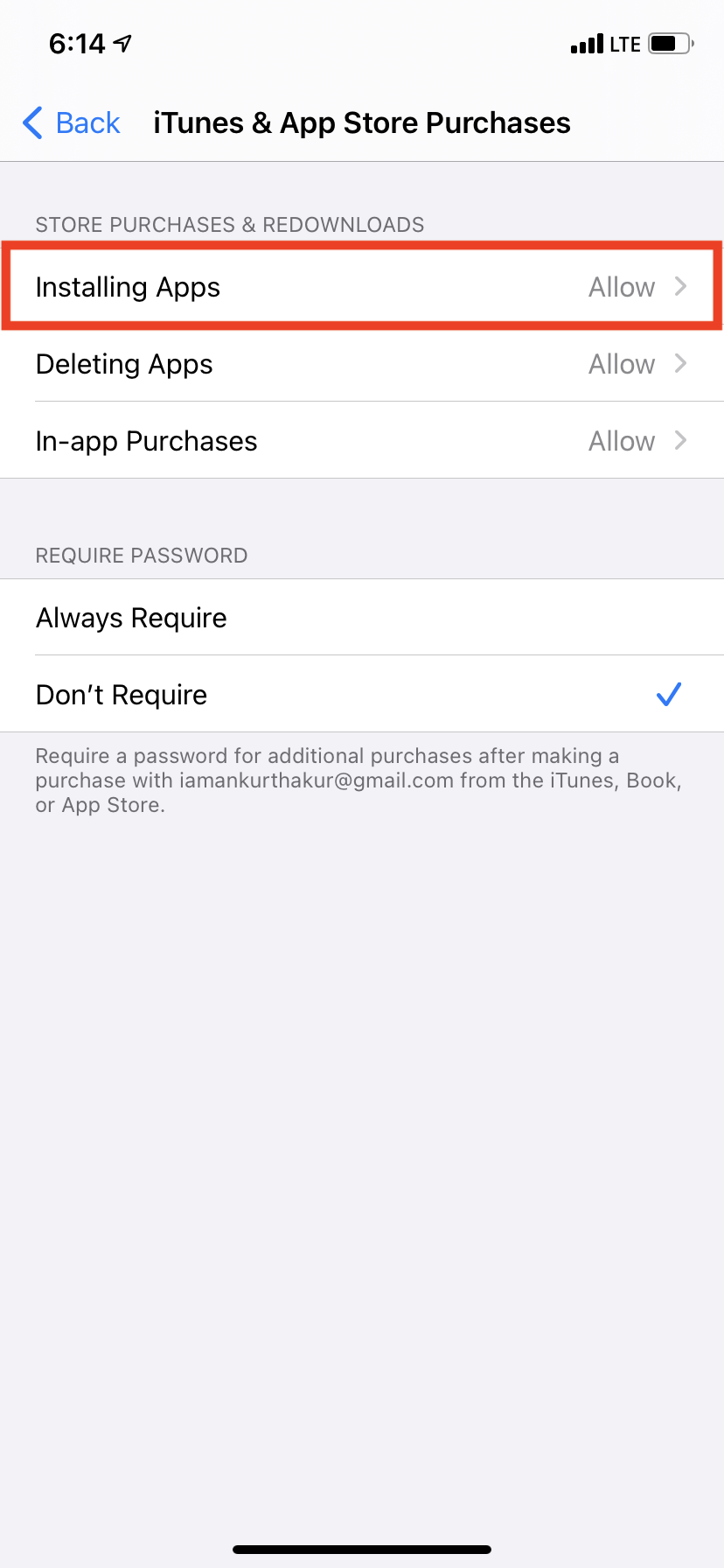724x1568 pixels.
Task: Tap the back chevron arrow
Action: (x=32, y=122)
